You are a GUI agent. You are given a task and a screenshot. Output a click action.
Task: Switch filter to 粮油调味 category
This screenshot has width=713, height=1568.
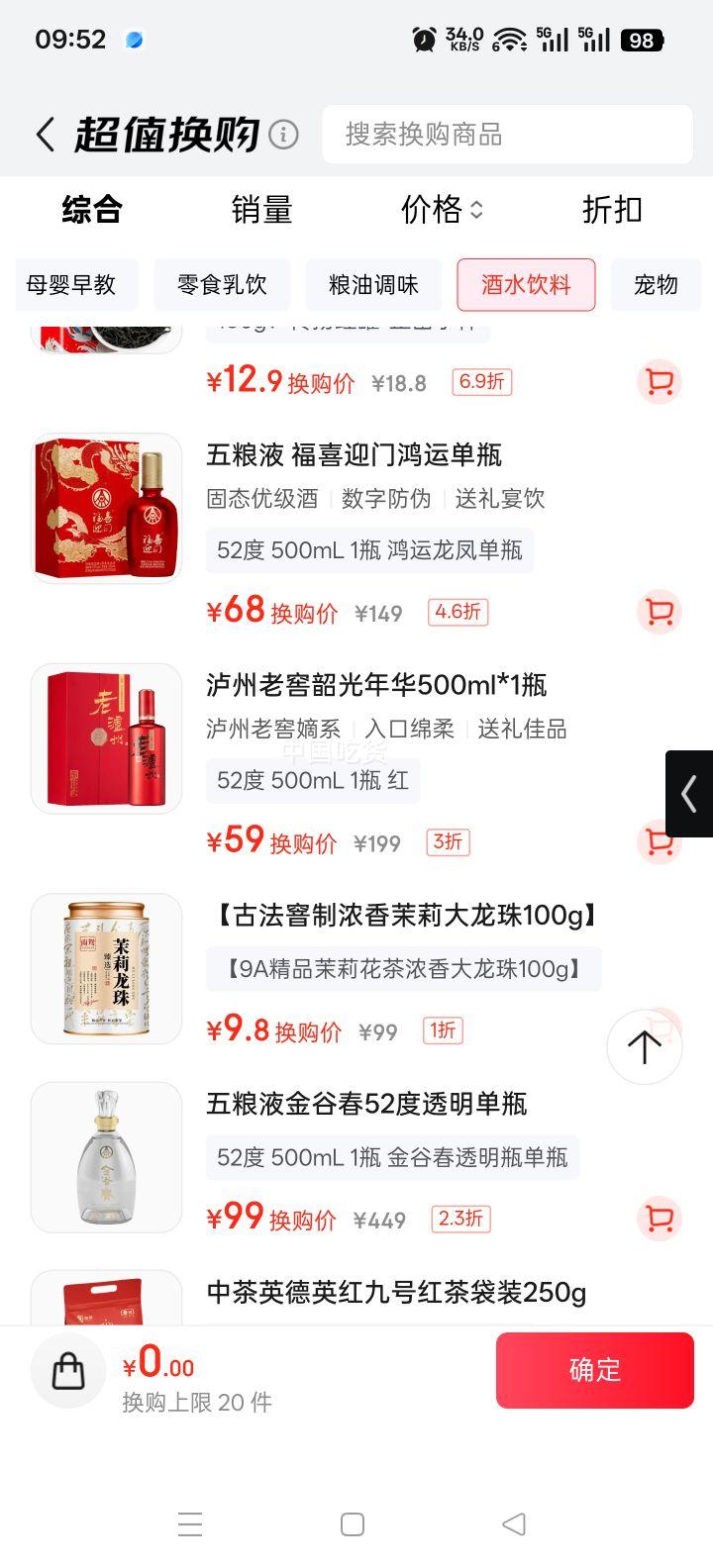374,285
